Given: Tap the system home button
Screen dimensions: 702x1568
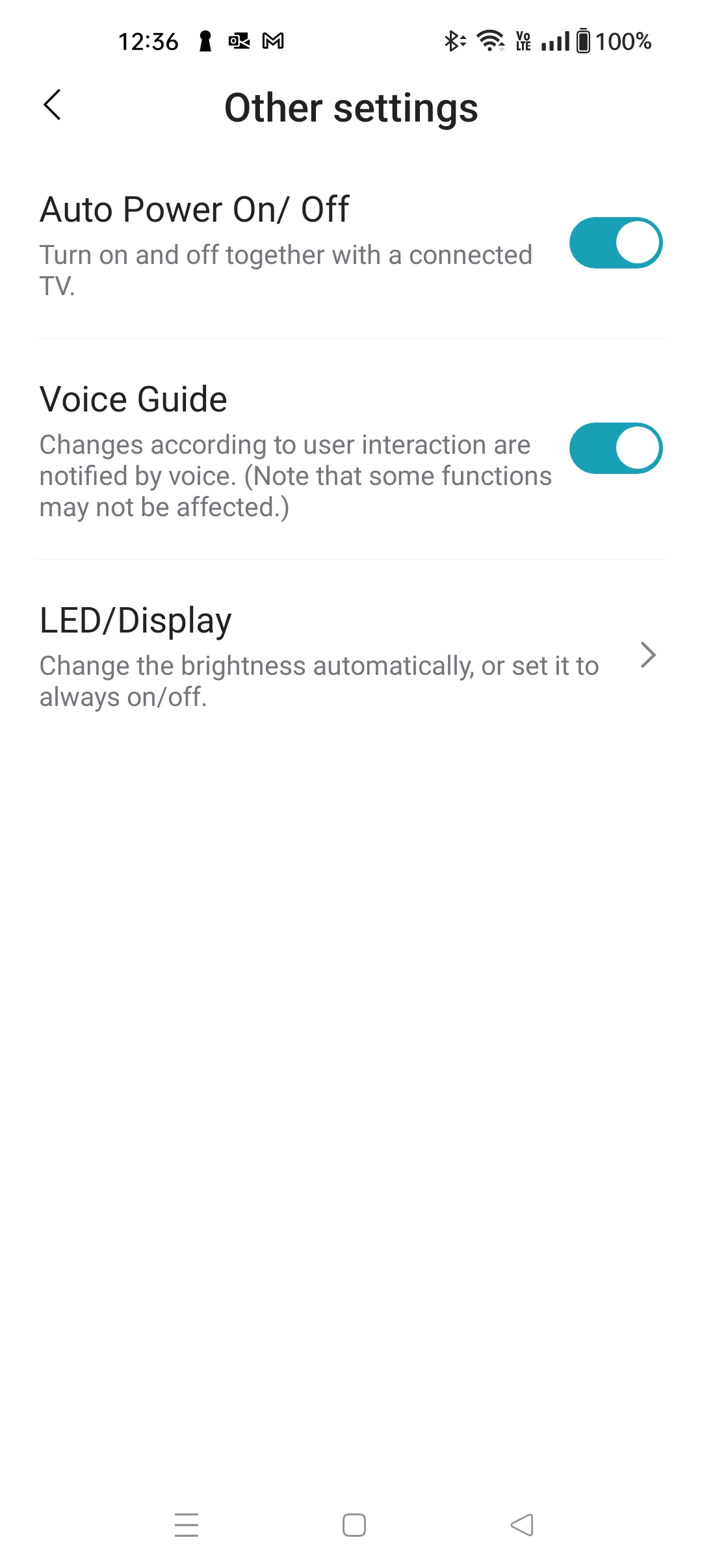Looking at the screenshot, I should pos(354,1524).
